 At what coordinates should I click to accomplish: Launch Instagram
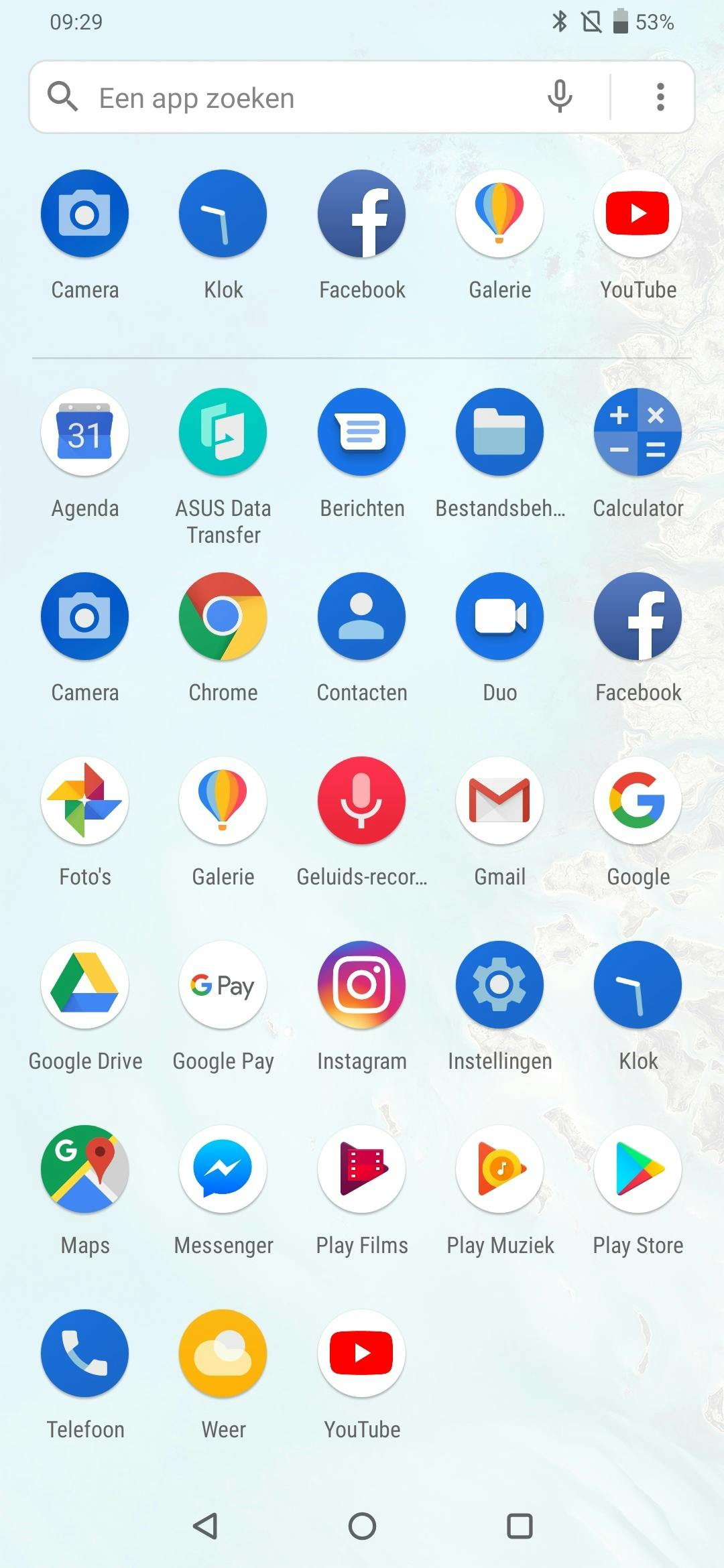coord(361,985)
